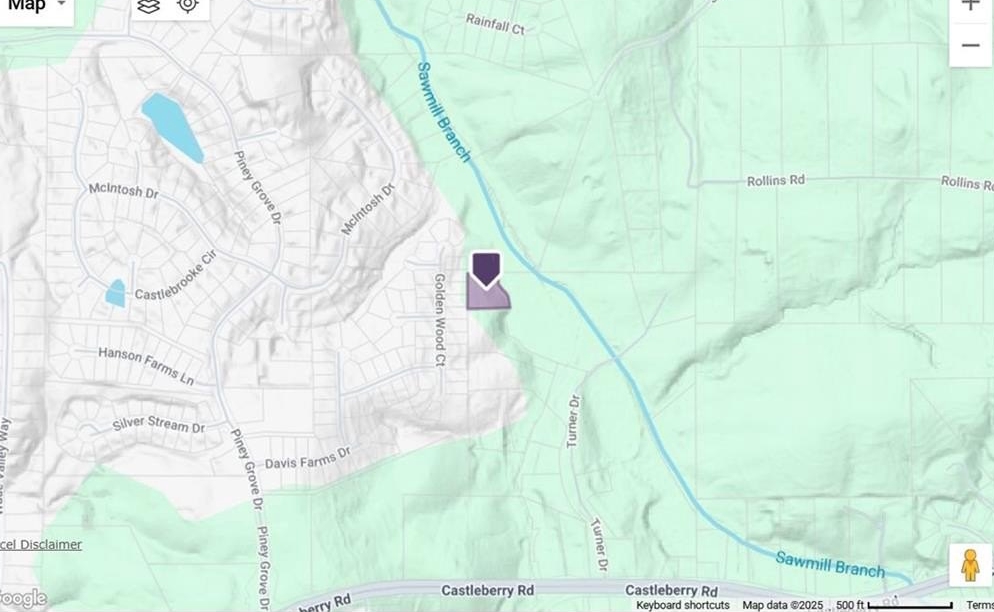
Task: Open Keyboard shortcuts link
Action: point(683,605)
